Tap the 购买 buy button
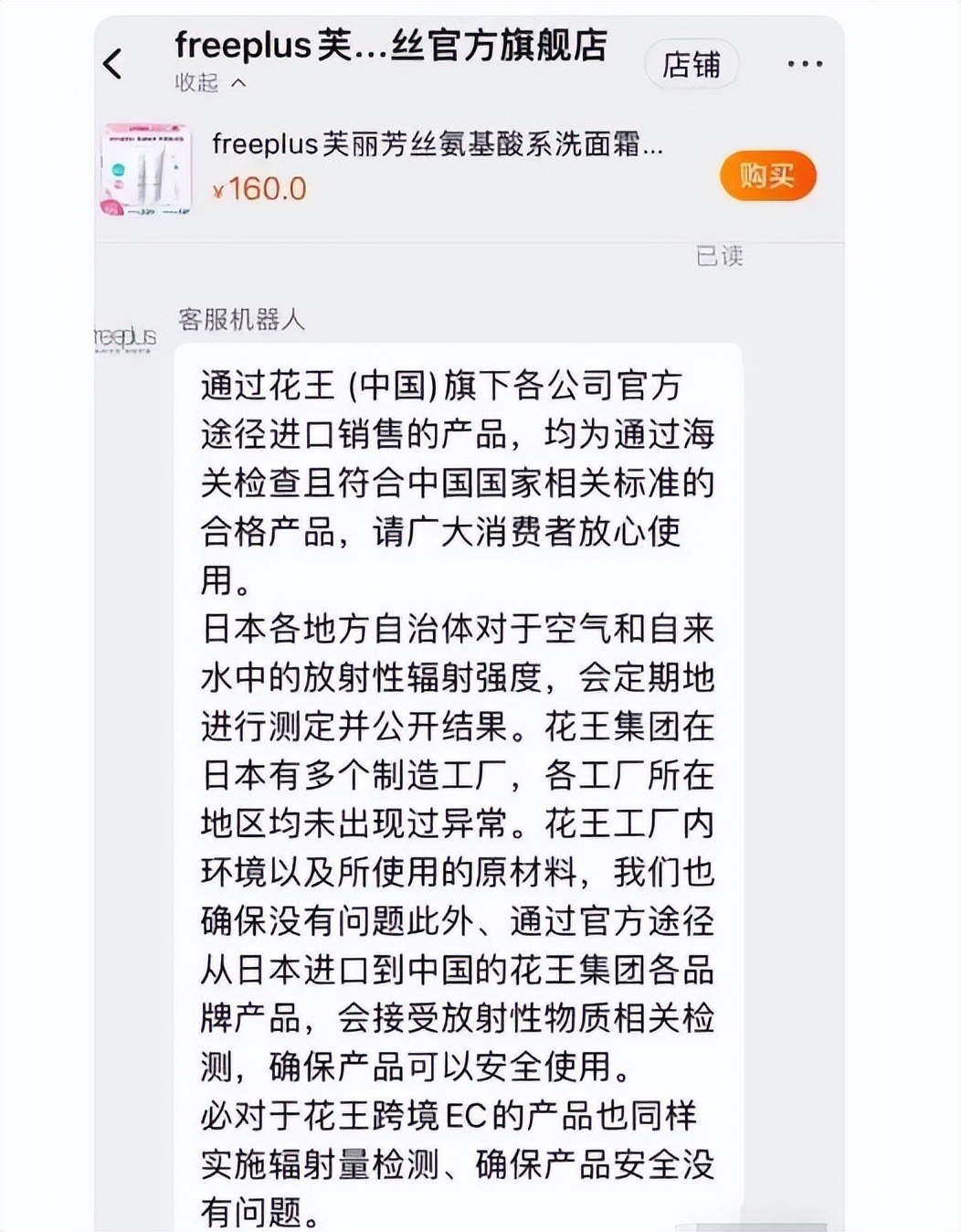Screen dimensions: 961x1232 point(767,175)
